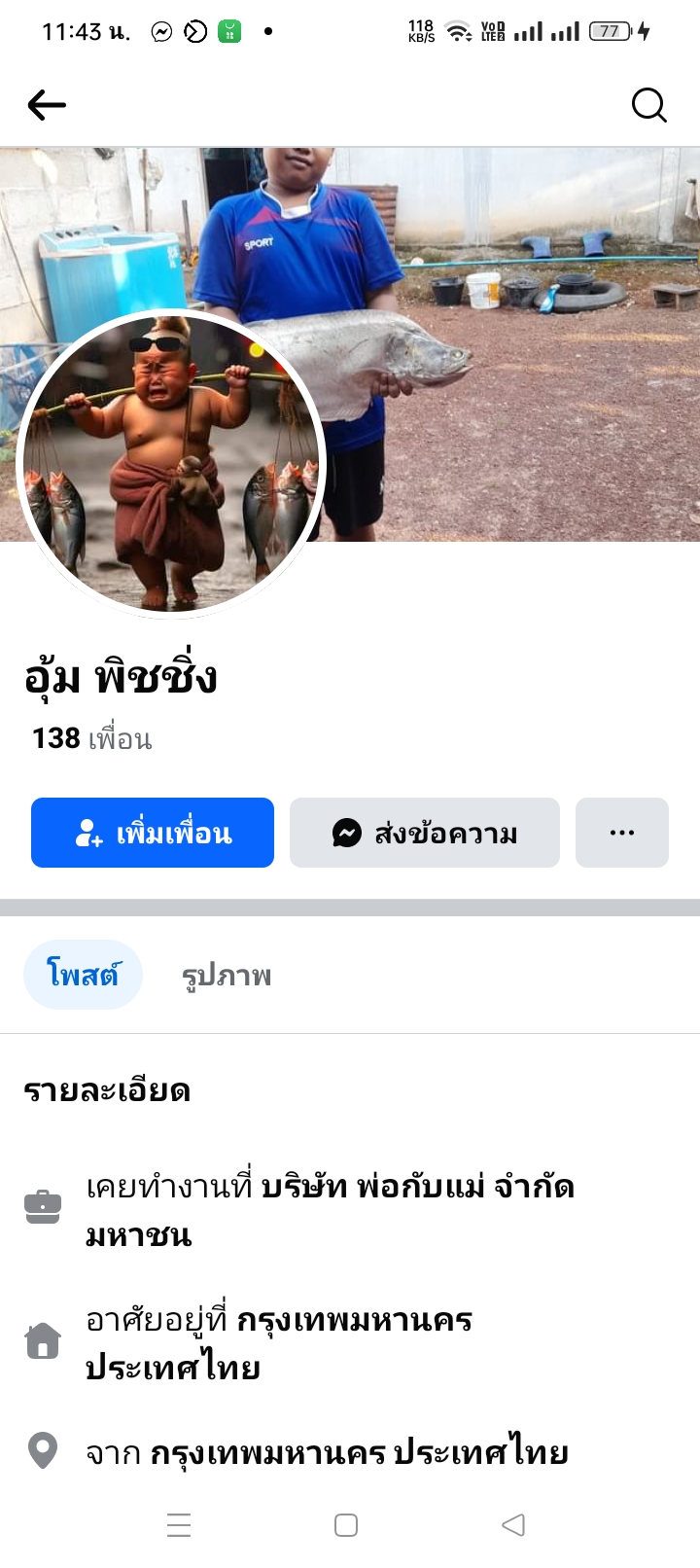700x1568 pixels.
Task: Open the 138 เพื่อน friends list
Action: point(92,739)
